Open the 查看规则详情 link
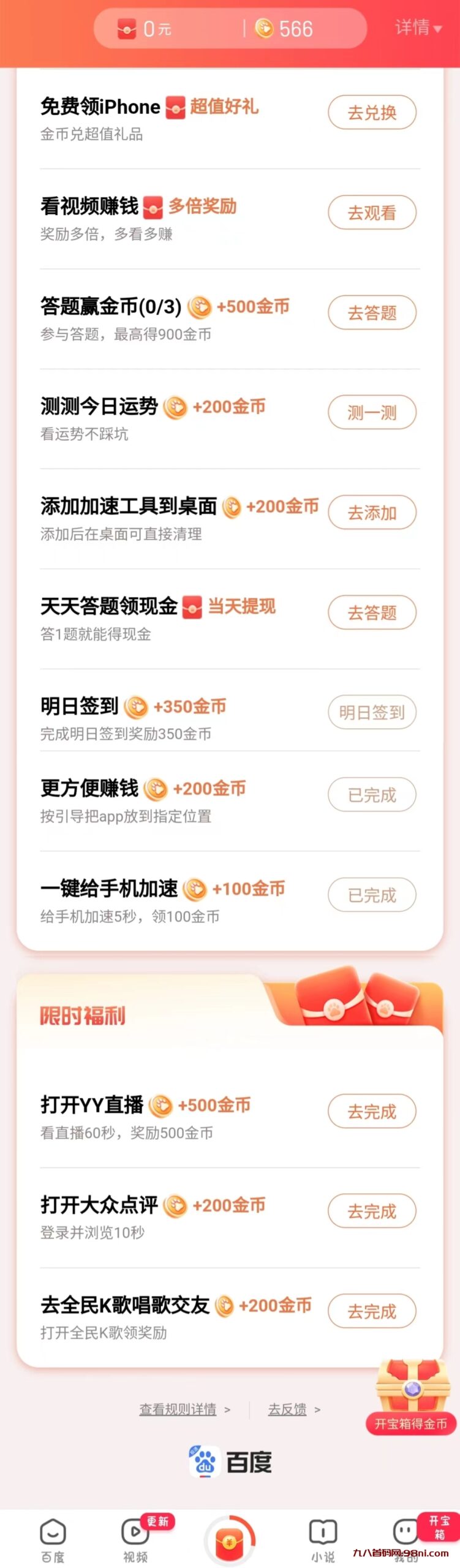Screen dimensions: 460x1568 [x=178, y=1409]
